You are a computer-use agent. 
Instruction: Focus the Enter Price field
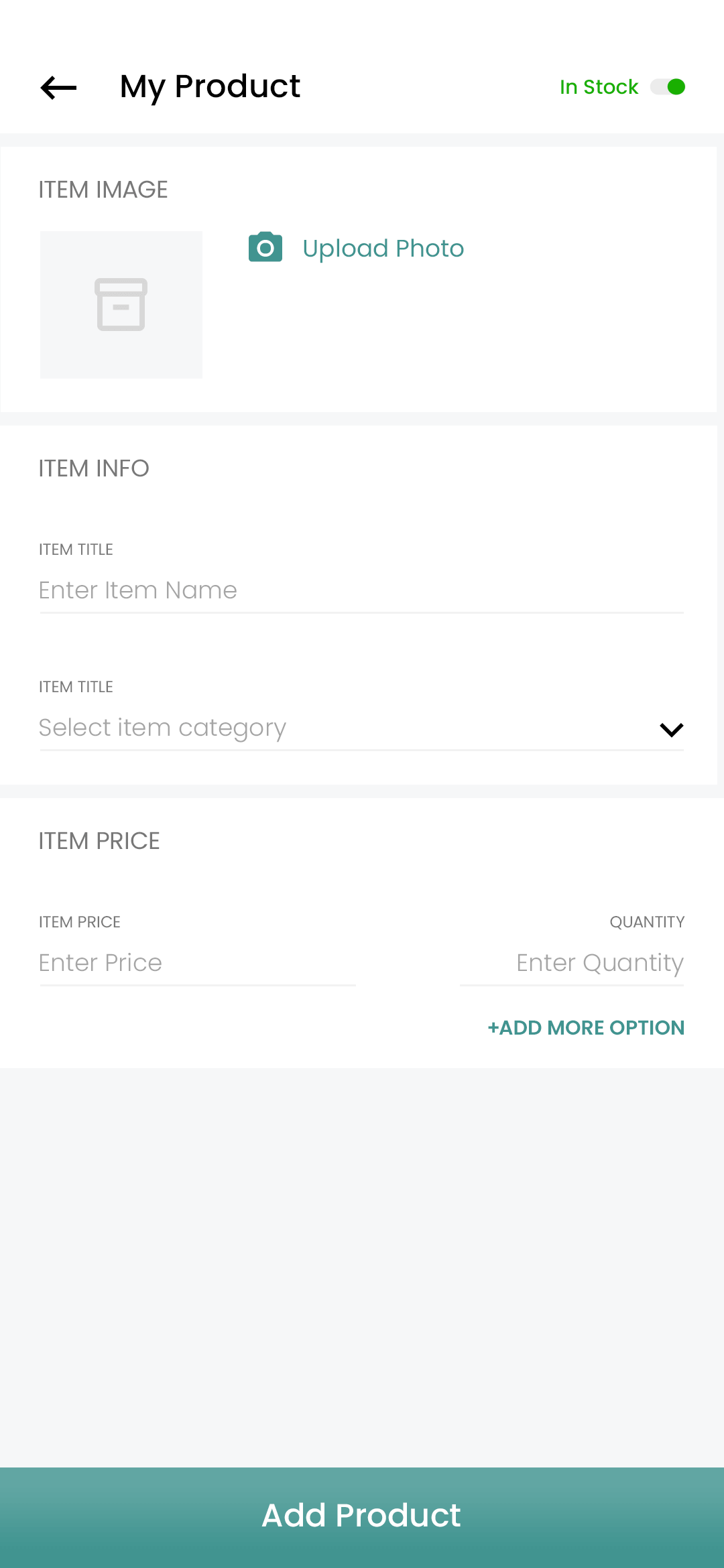(194, 963)
